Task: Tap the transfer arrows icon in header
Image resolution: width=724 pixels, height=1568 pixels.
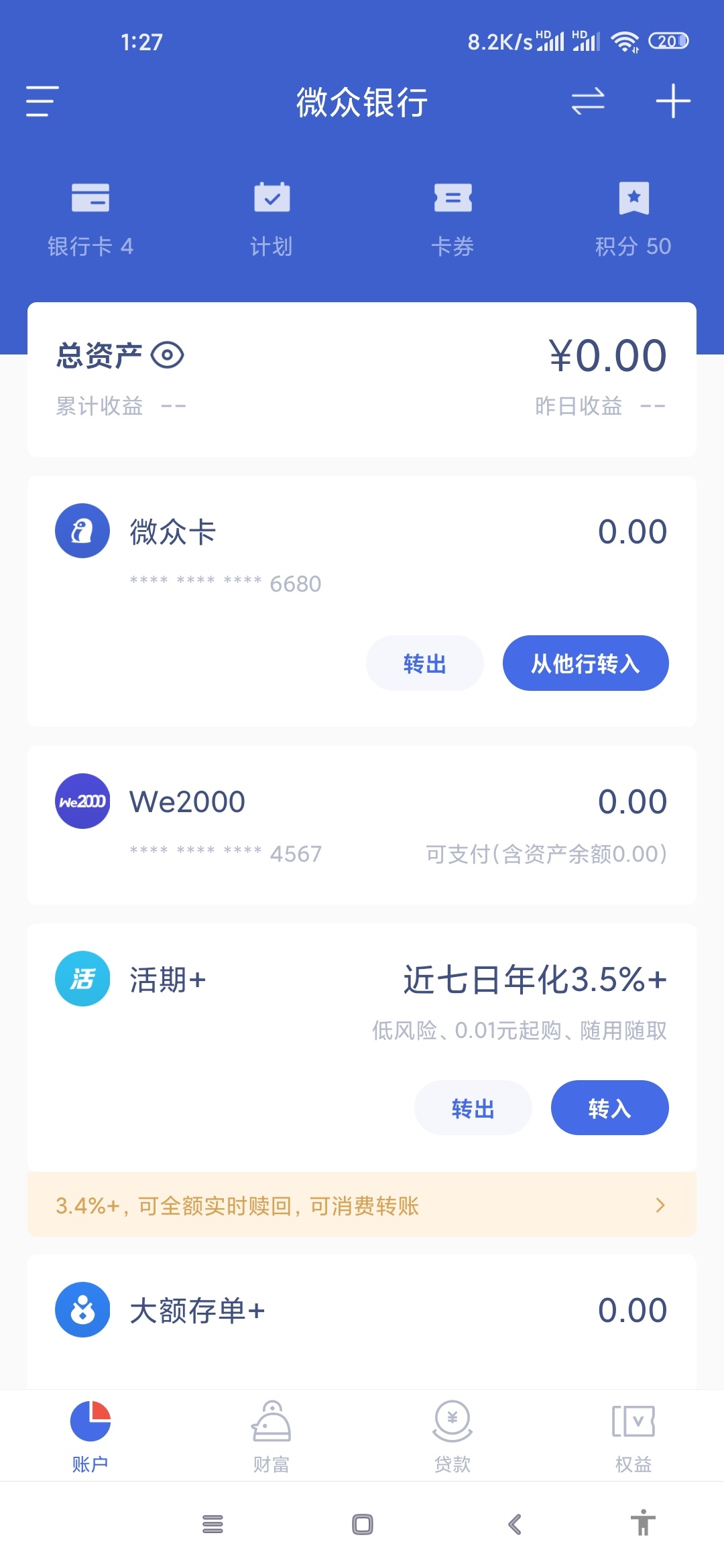Action: (588, 101)
